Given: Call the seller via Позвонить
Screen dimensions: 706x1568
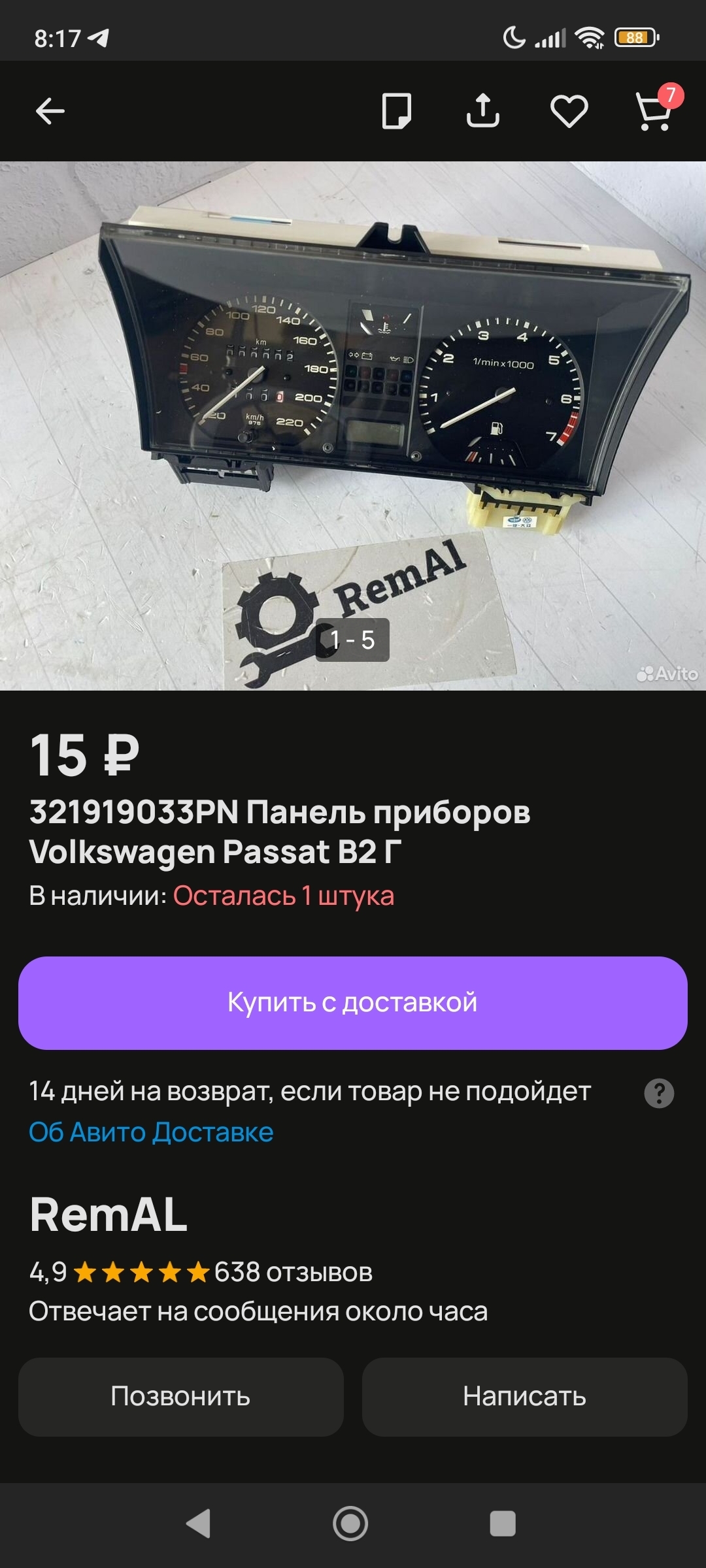Looking at the screenshot, I should pos(181,1397).
